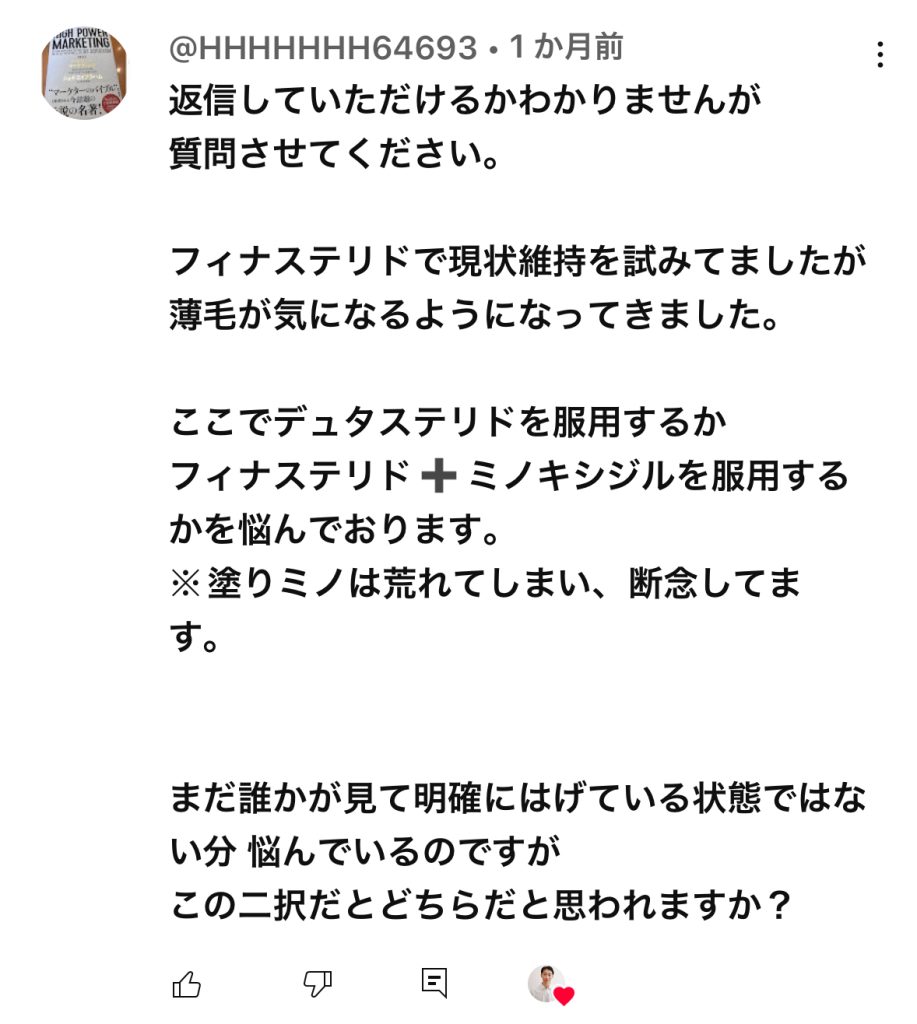
Task: Like this comment with thumbs up
Action: pos(187,985)
